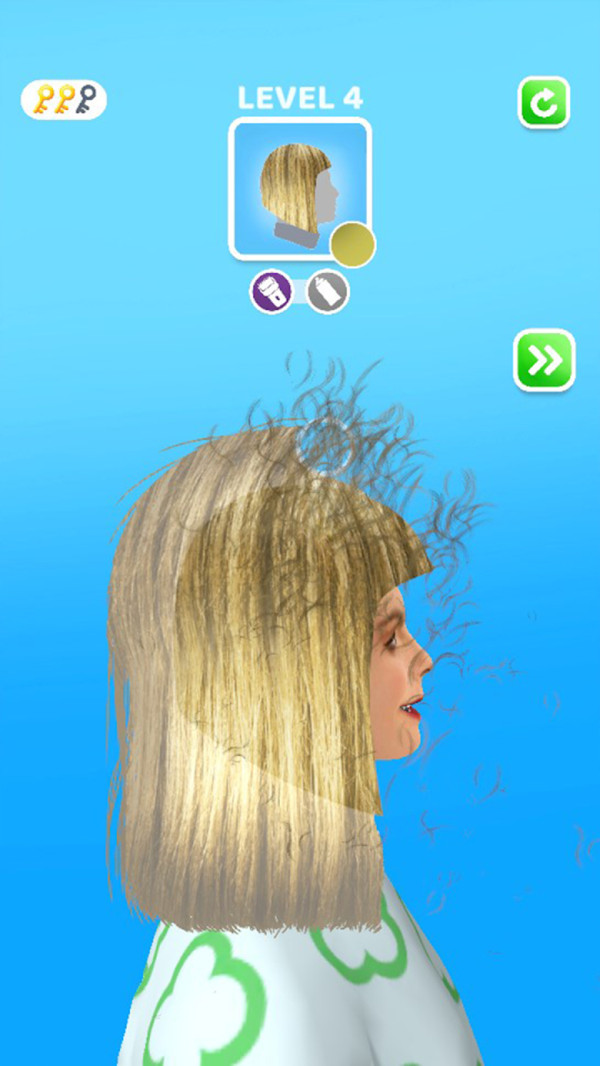Select the spray can tool
Image resolution: width=600 pixels, height=1066 pixels.
point(328,292)
